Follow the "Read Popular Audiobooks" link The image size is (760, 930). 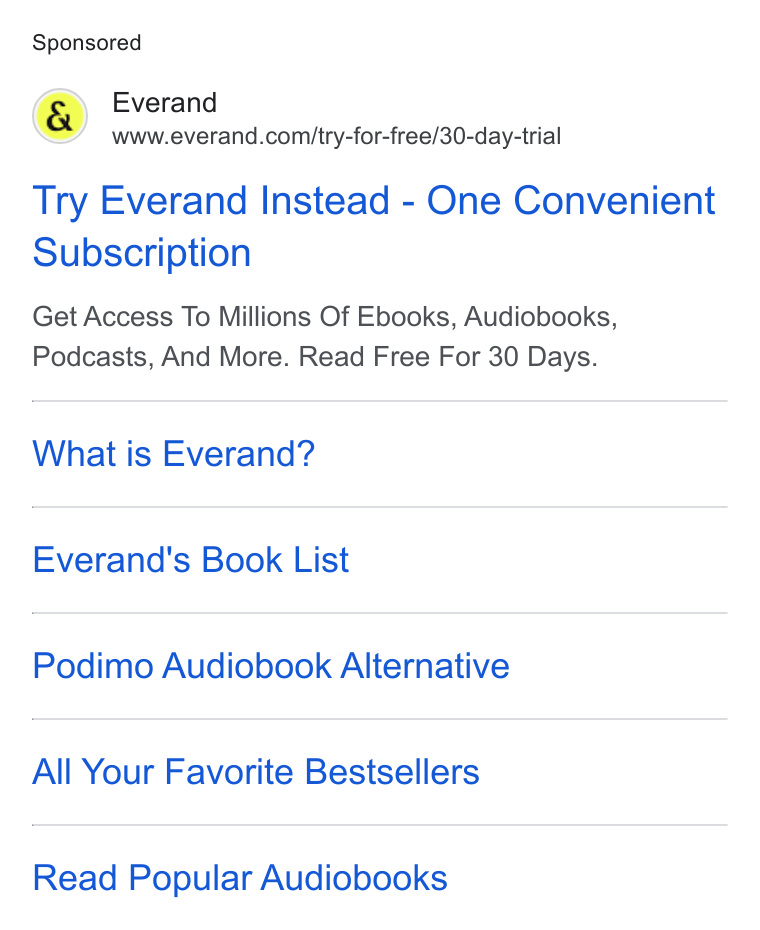click(x=240, y=878)
